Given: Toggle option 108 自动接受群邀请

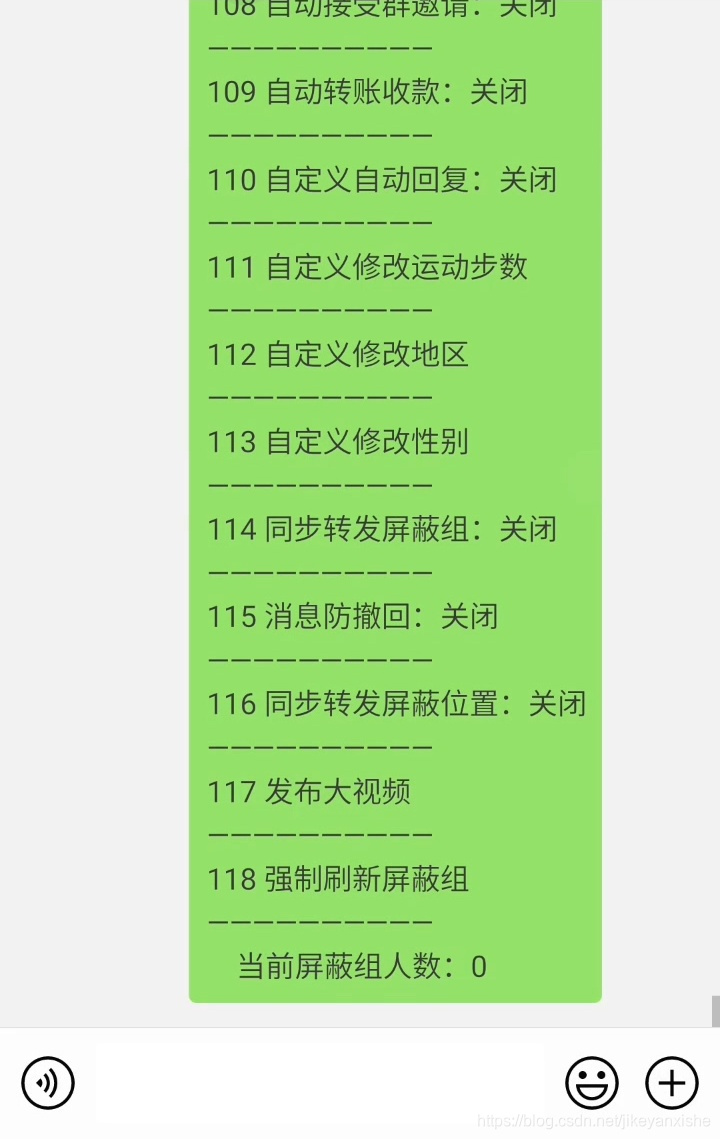Looking at the screenshot, I should pyautogui.click(x=380, y=8).
